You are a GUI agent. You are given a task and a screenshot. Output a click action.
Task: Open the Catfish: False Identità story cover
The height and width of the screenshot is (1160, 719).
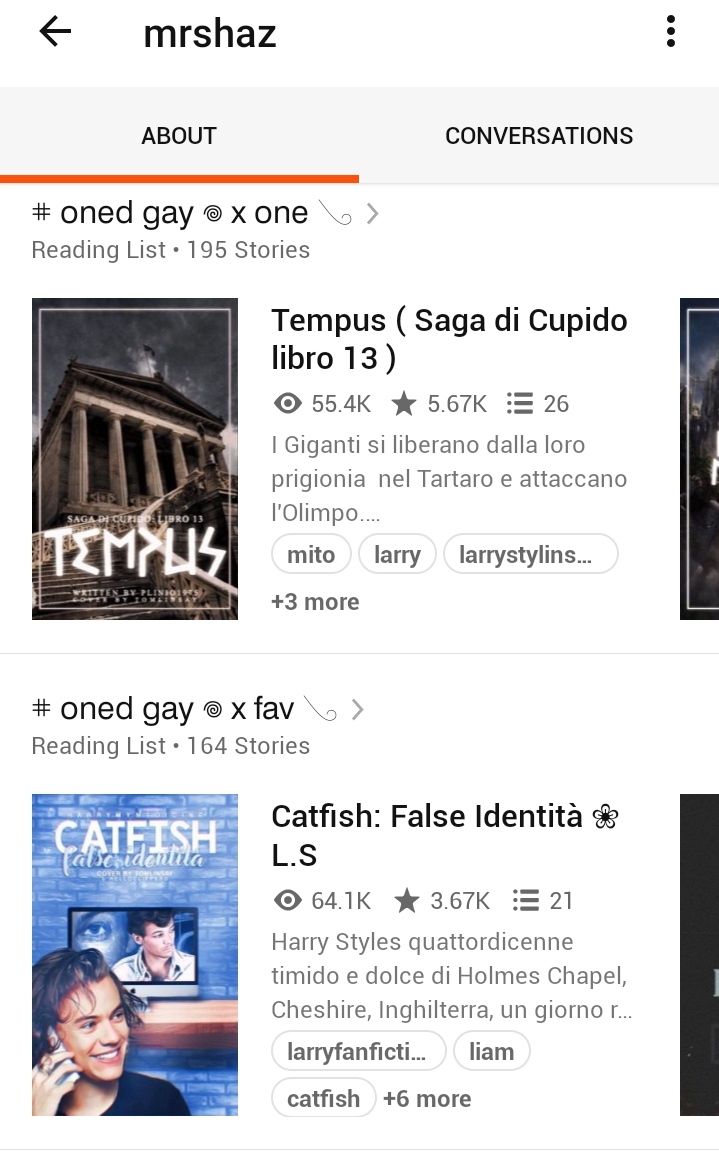pyautogui.click(x=135, y=954)
